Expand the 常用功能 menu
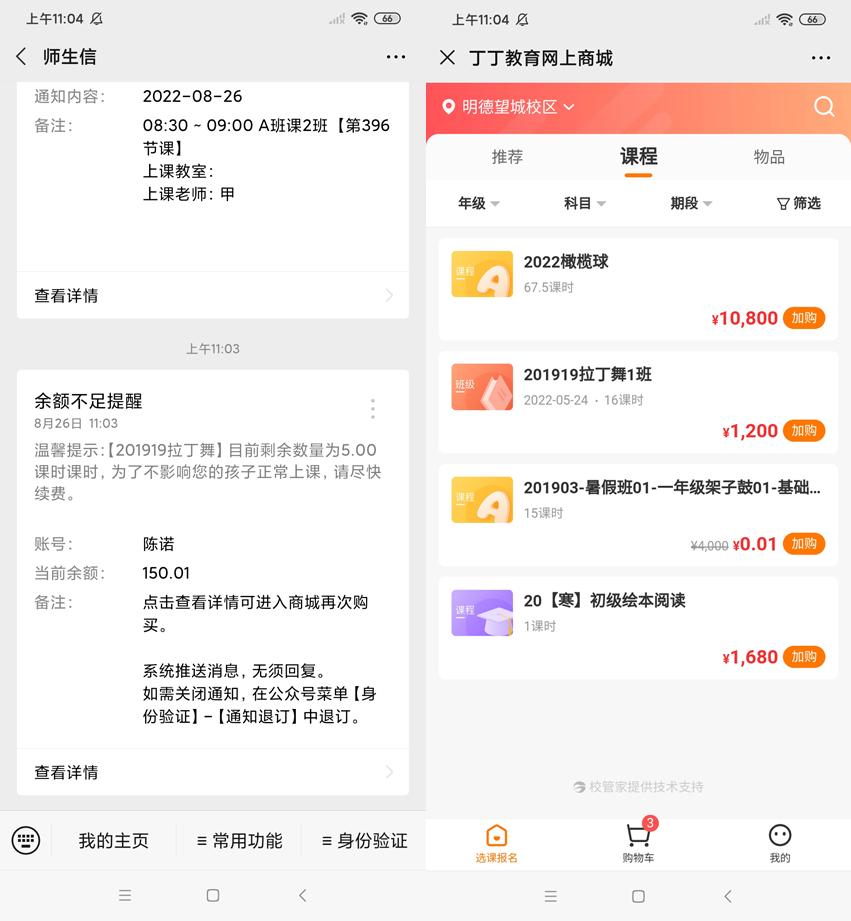The height and width of the screenshot is (921, 851). [239, 841]
